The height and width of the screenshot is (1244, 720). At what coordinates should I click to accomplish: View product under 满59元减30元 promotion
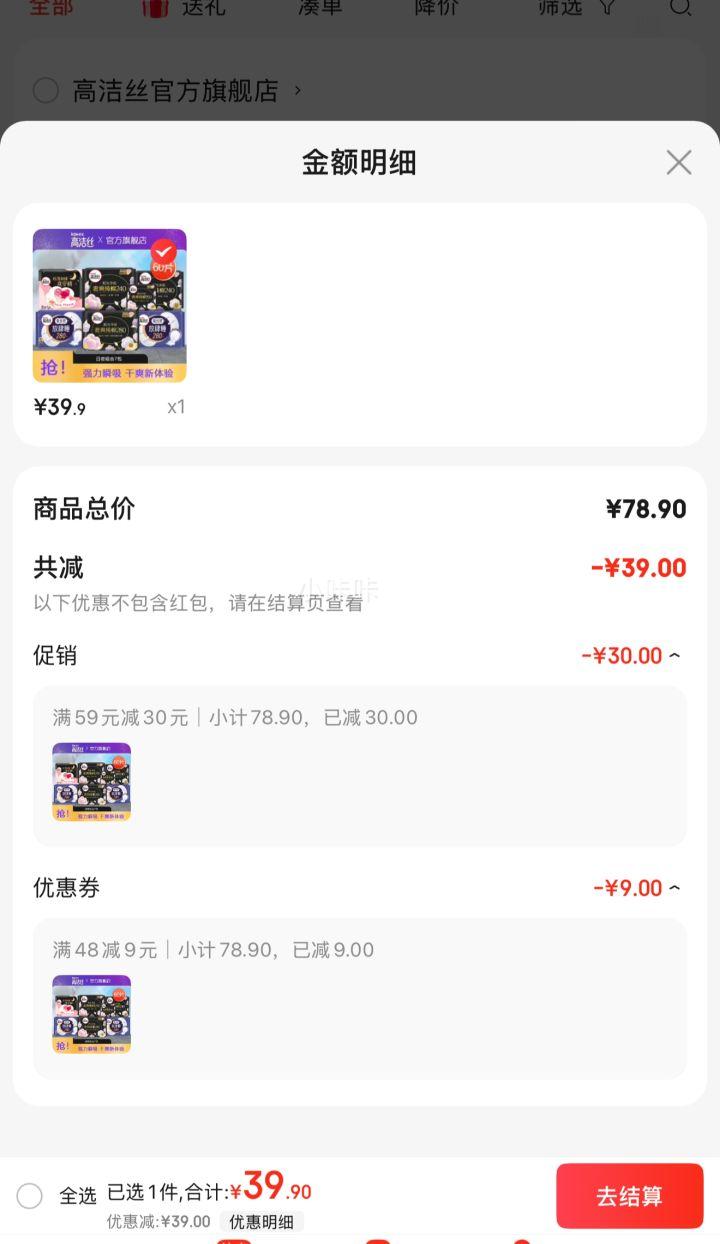[92, 782]
